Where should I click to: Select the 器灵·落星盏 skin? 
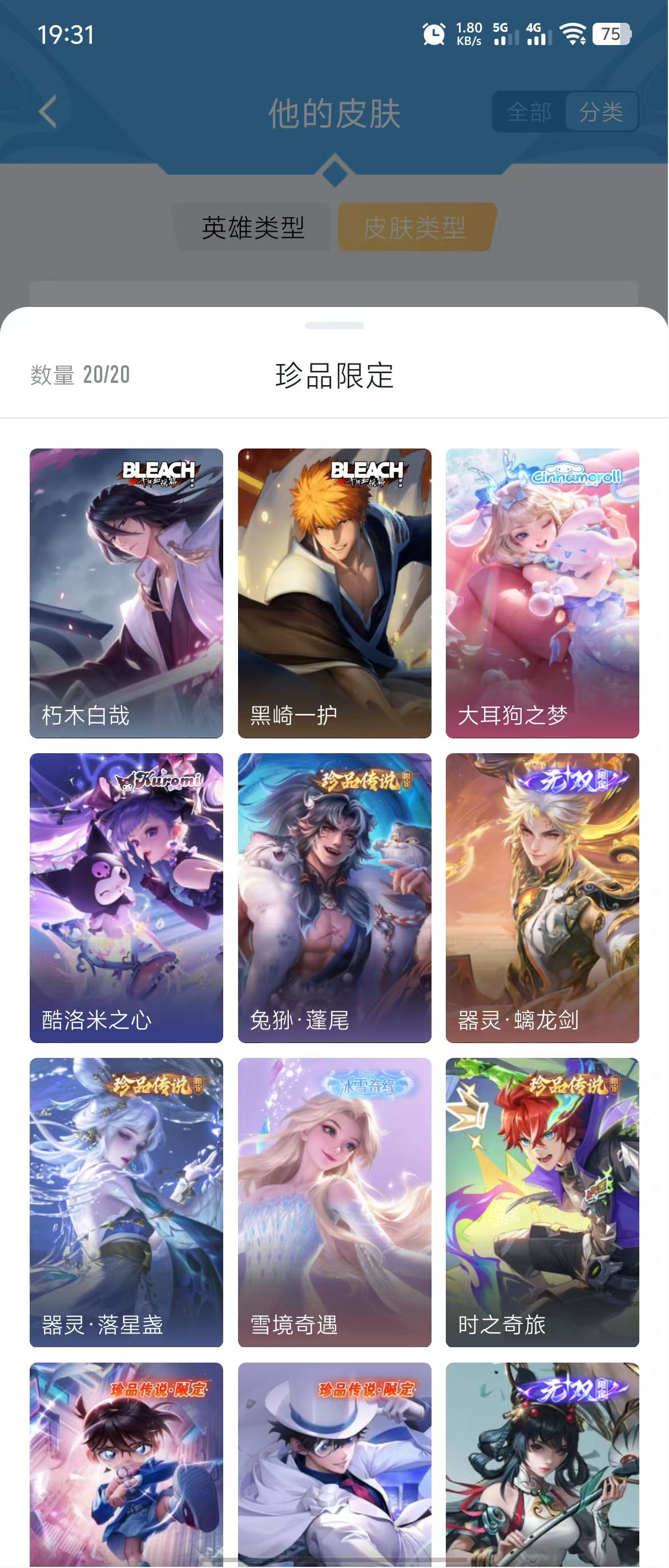click(x=126, y=1202)
